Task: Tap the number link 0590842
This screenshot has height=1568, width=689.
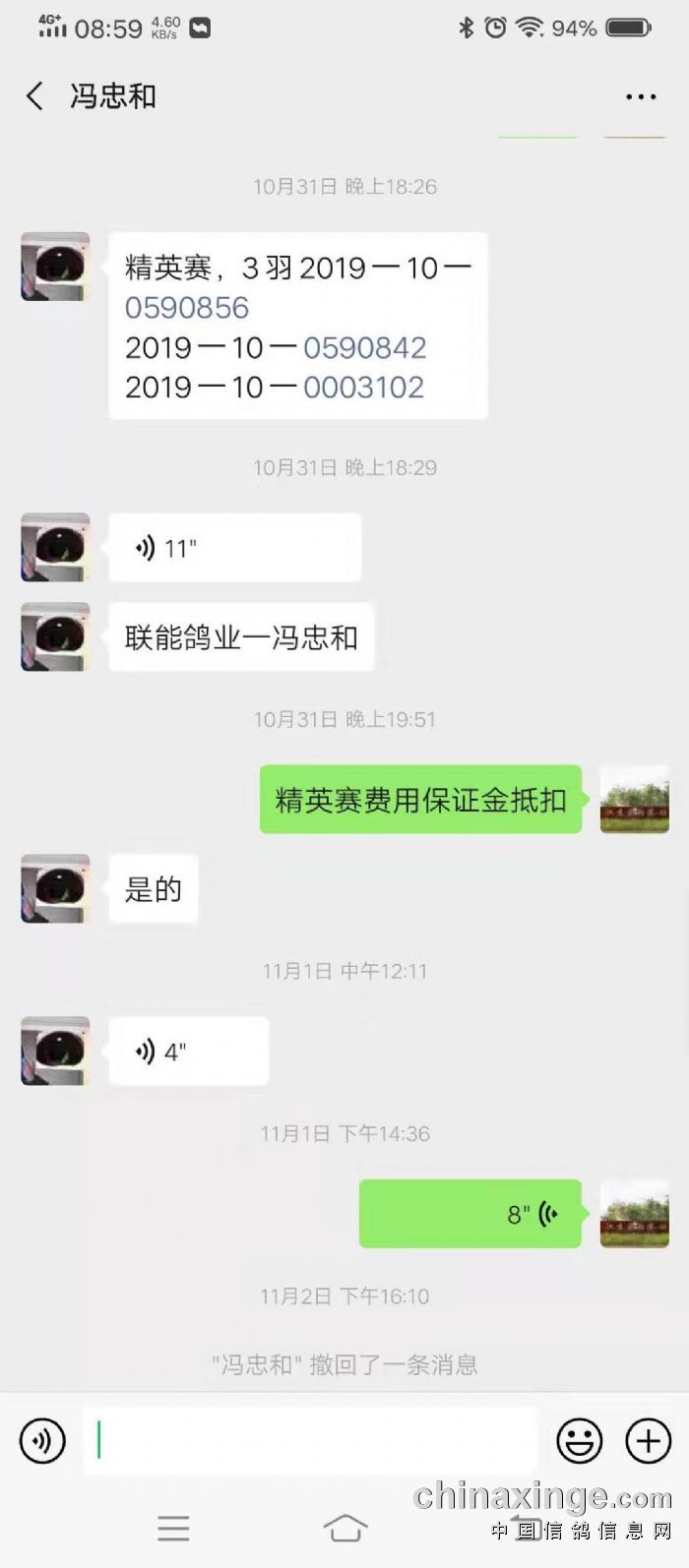Action: pos(364,347)
